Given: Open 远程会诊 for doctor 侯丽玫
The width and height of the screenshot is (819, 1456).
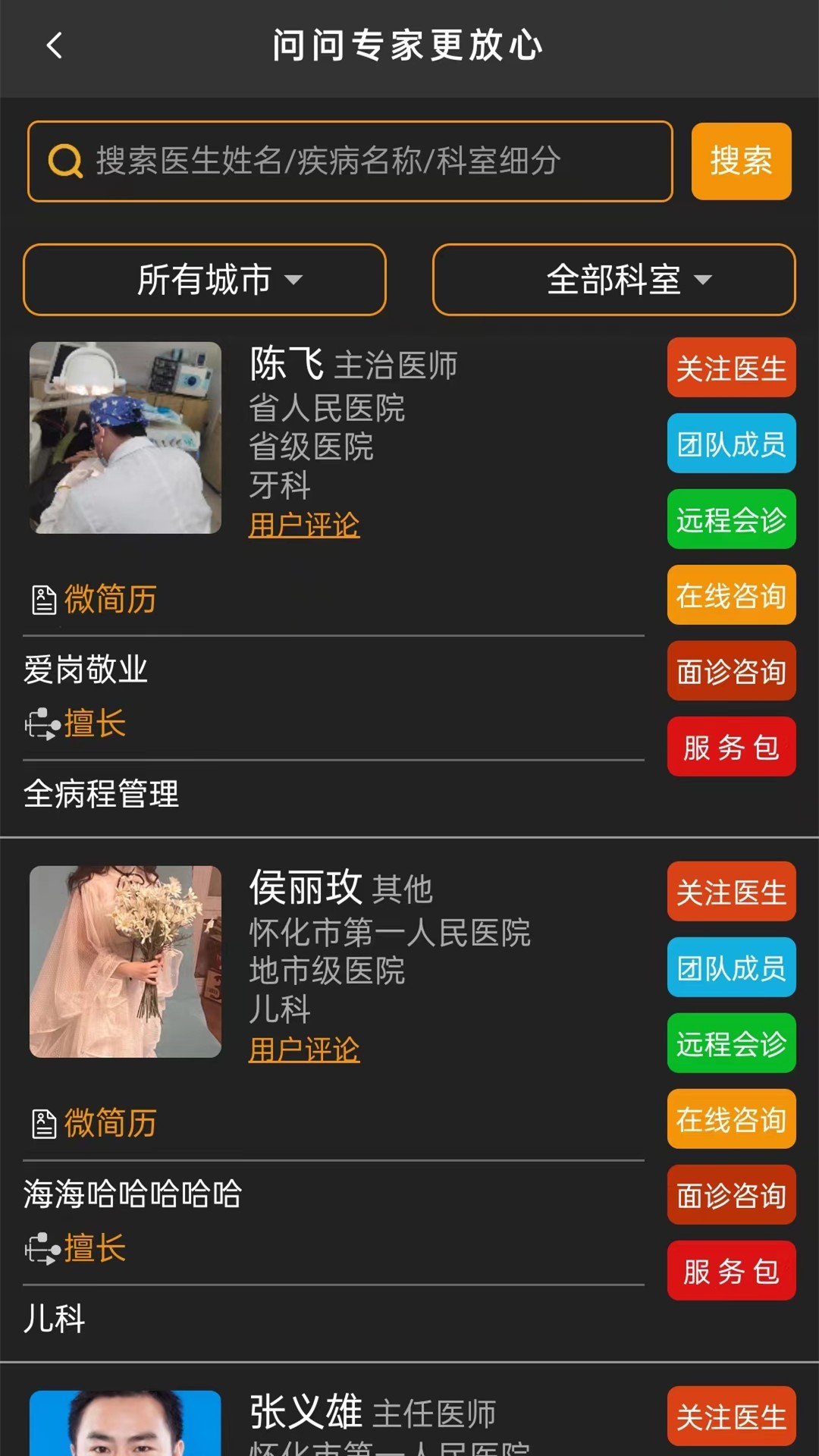Looking at the screenshot, I should click(730, 1043).
